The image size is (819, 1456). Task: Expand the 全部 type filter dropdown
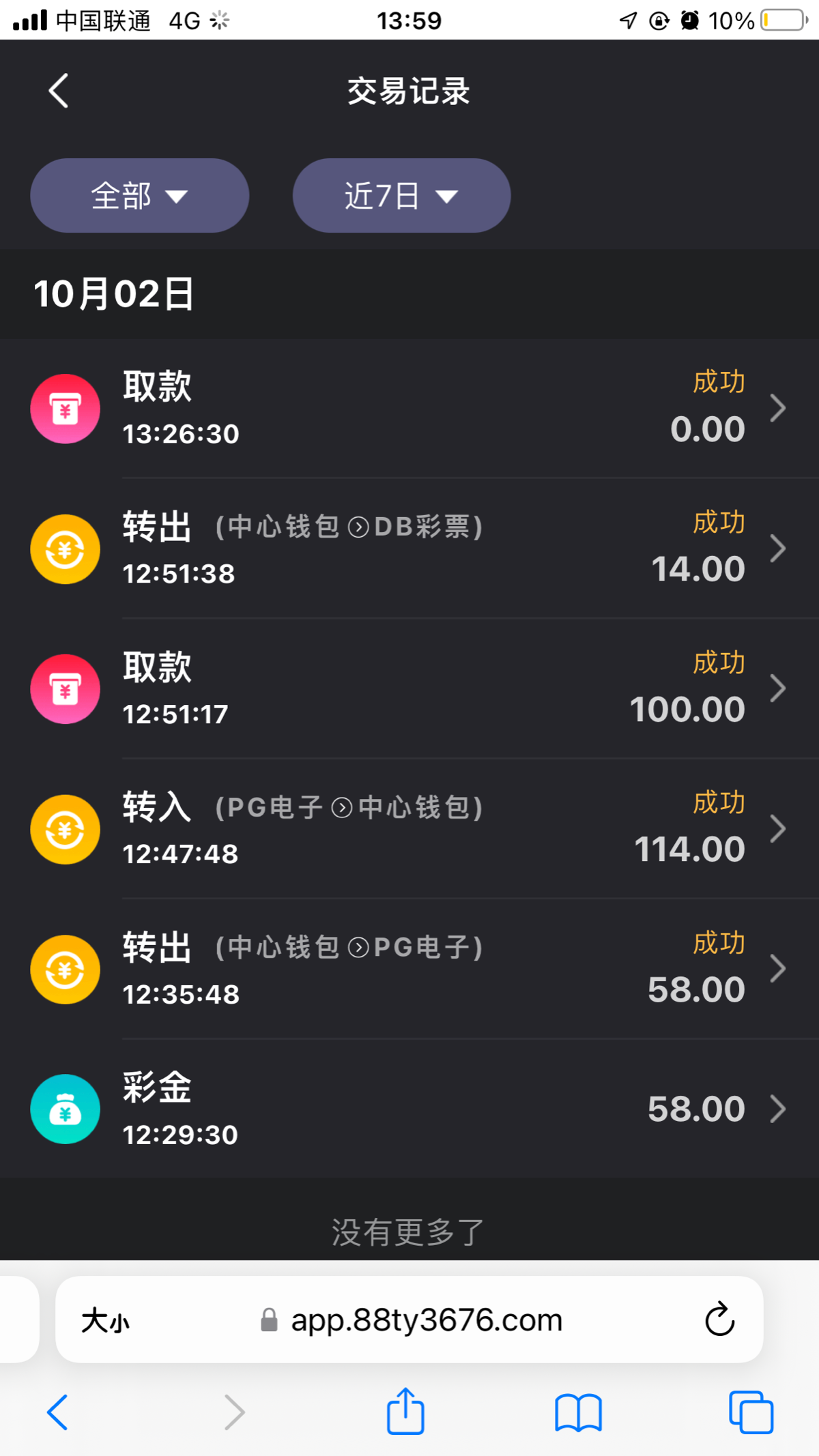click(x=139, y=196)
